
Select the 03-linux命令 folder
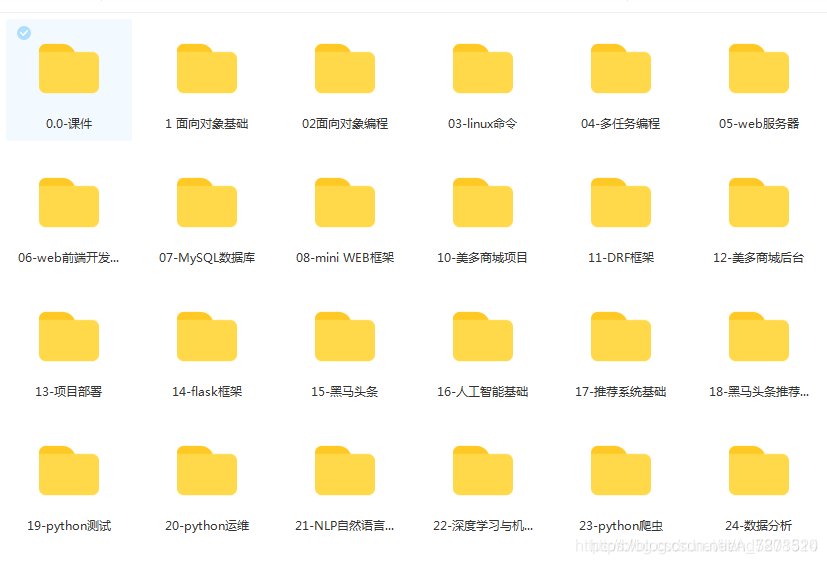pos(483,70)
